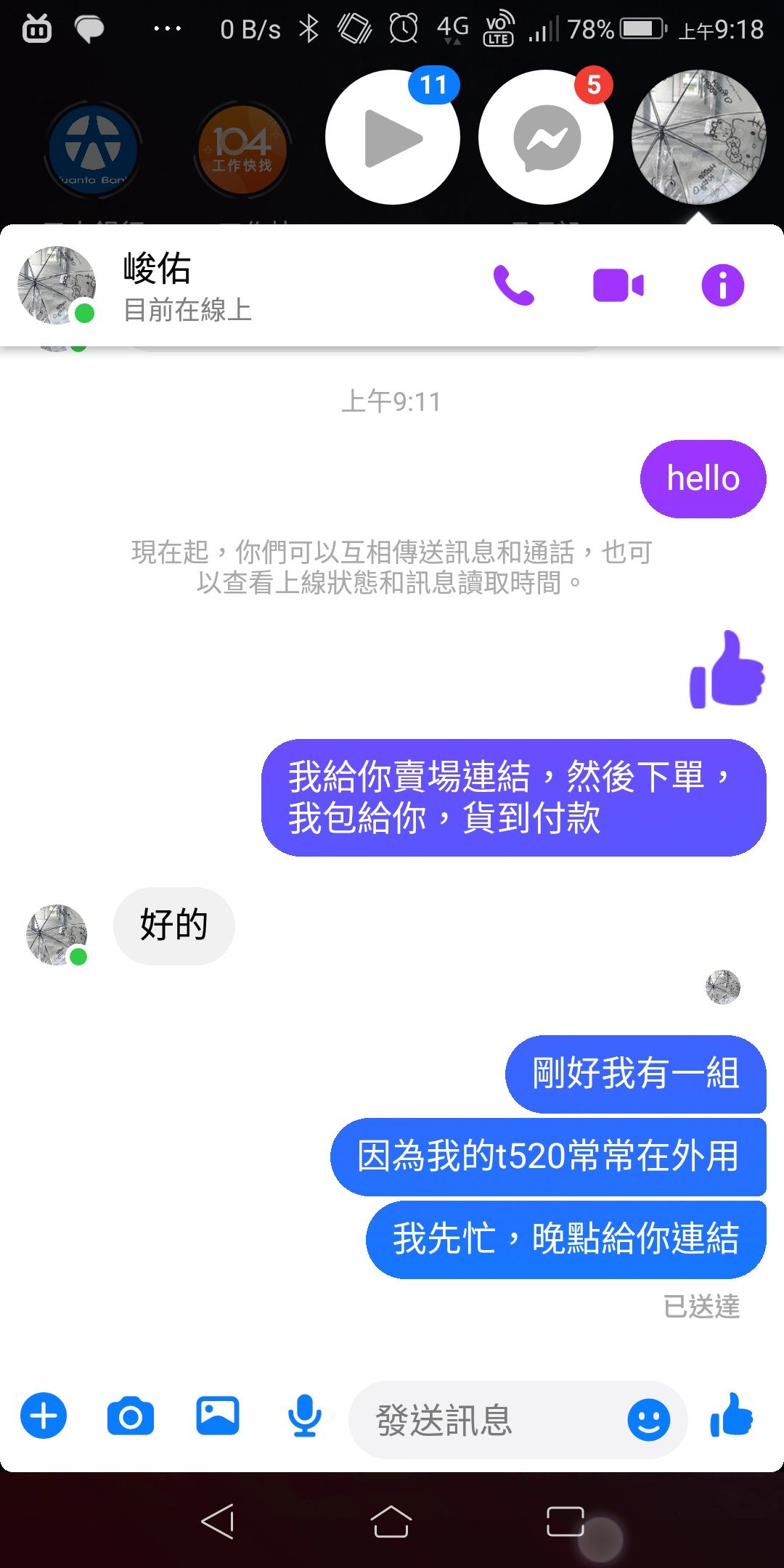The height and width of the screenshot is (1568, 784).
Task: Open the plus menu for more actions
Action: coord(44,1416)
